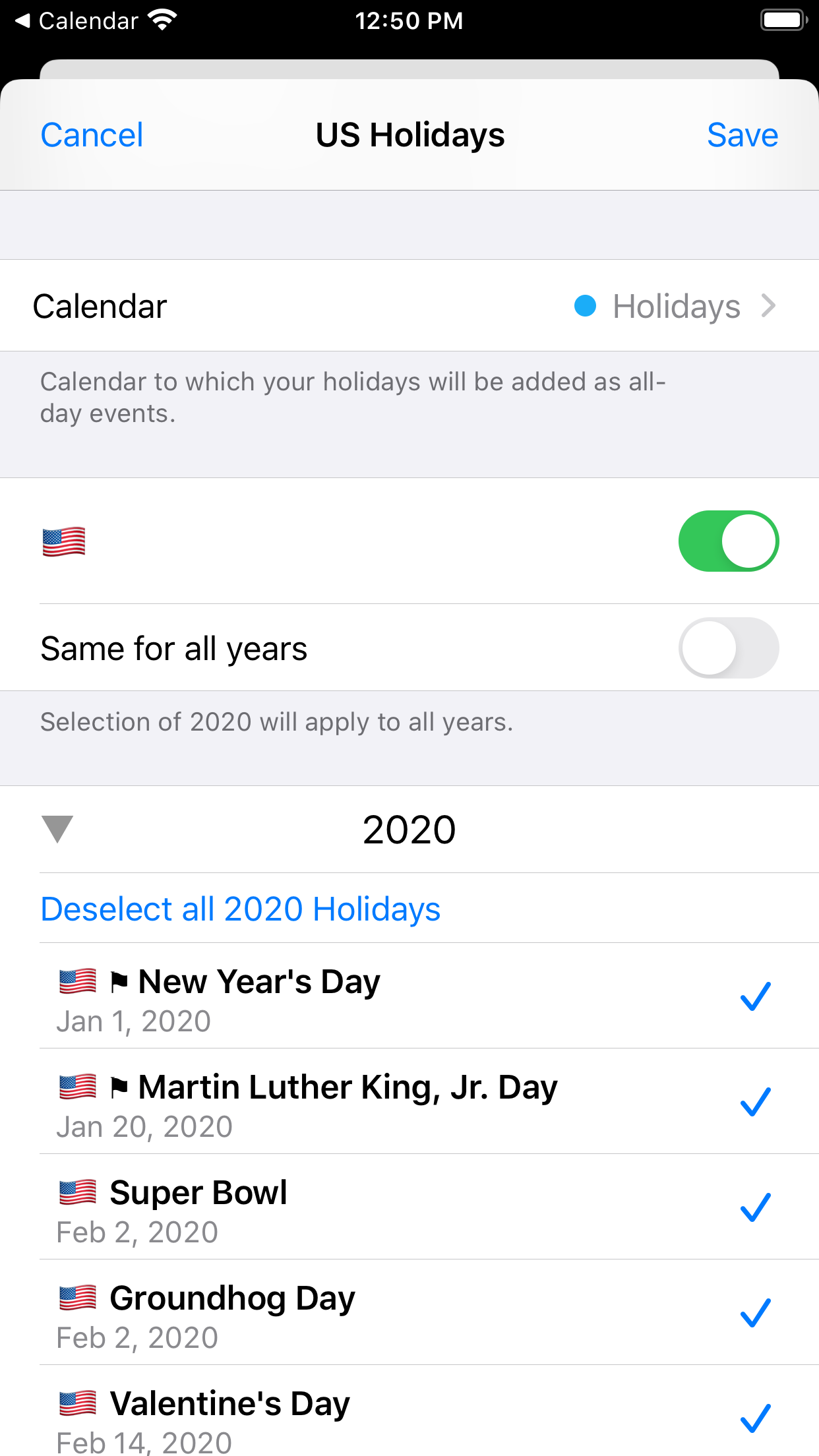Tap the flag icon beside Super Bowl
819x1456 pixels.
[77, 1193]
